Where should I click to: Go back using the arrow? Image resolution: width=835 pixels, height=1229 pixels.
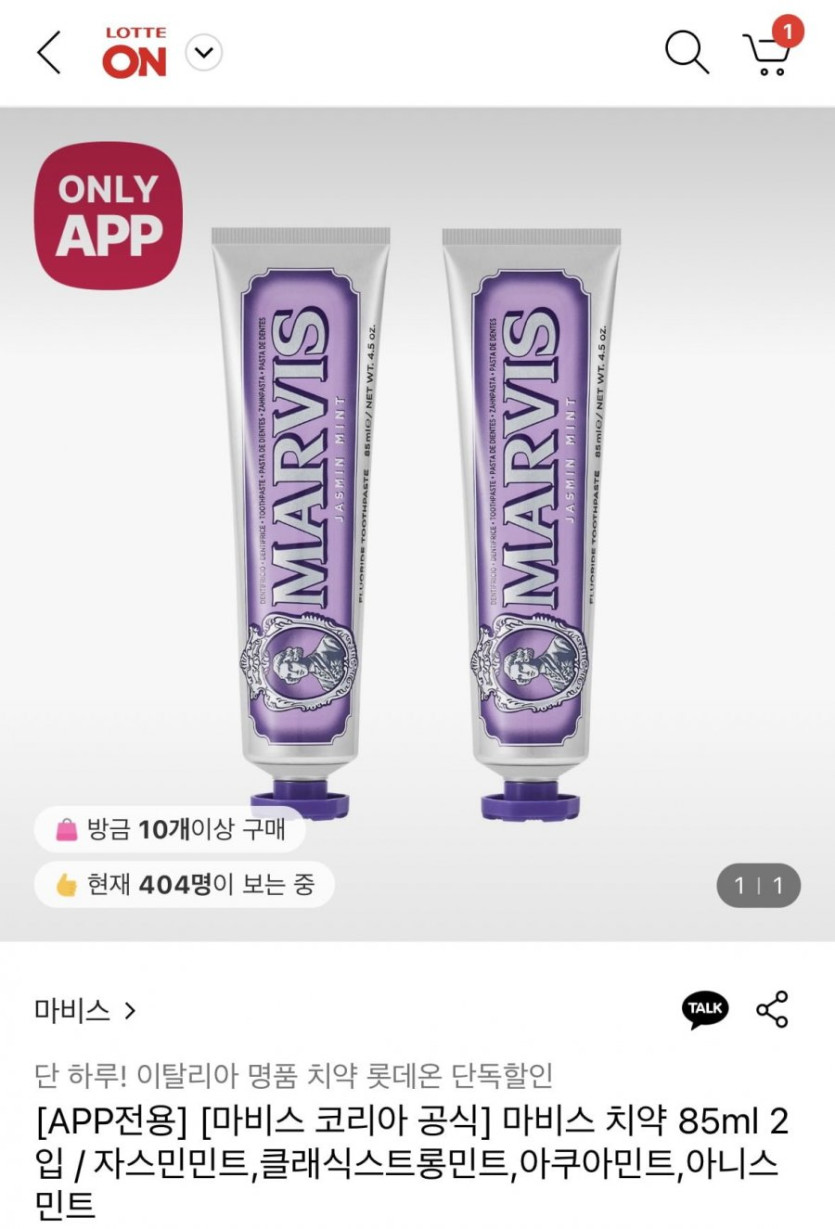[x=48, y=52]
